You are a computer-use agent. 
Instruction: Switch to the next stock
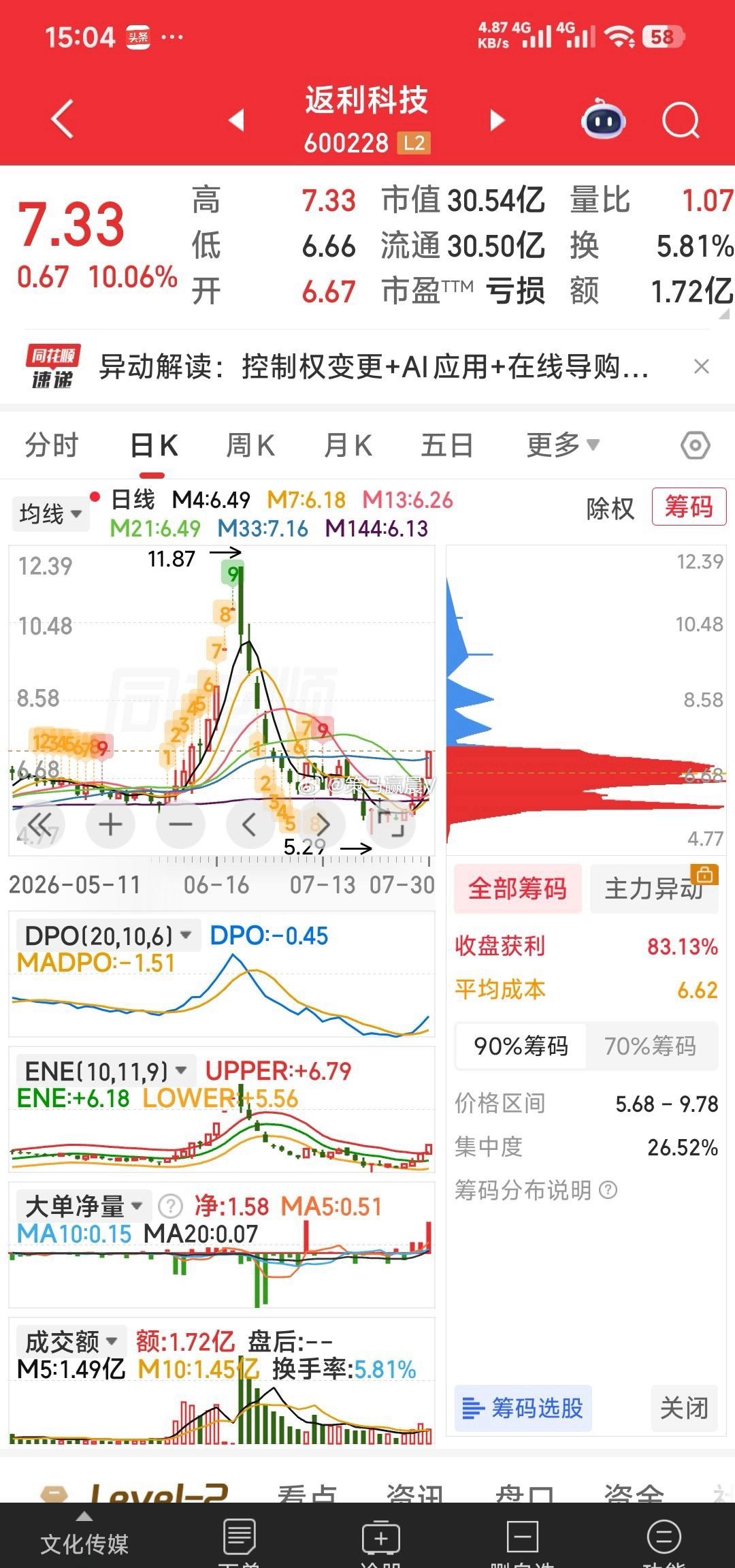(497, 120)
